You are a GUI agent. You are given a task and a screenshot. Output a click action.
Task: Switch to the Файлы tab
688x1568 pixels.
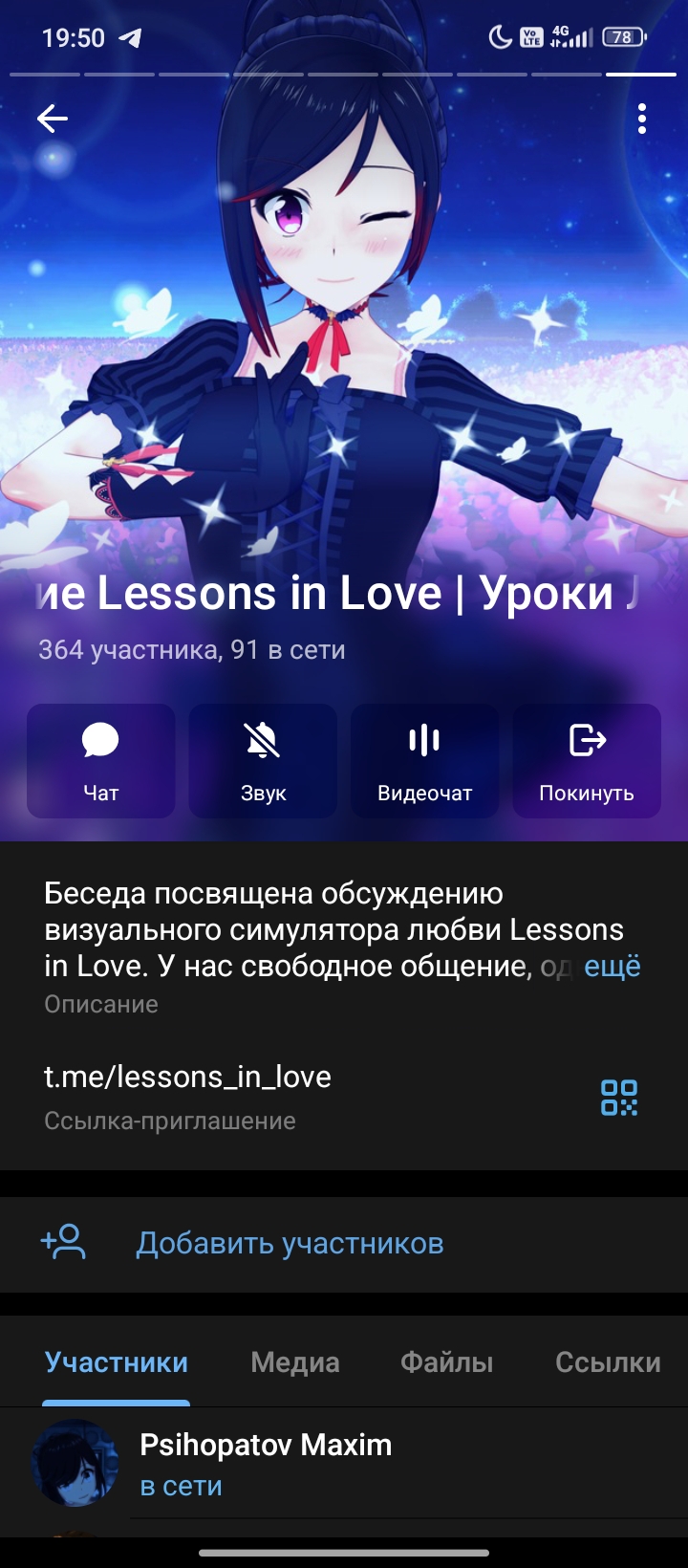tap(446, 1362)
